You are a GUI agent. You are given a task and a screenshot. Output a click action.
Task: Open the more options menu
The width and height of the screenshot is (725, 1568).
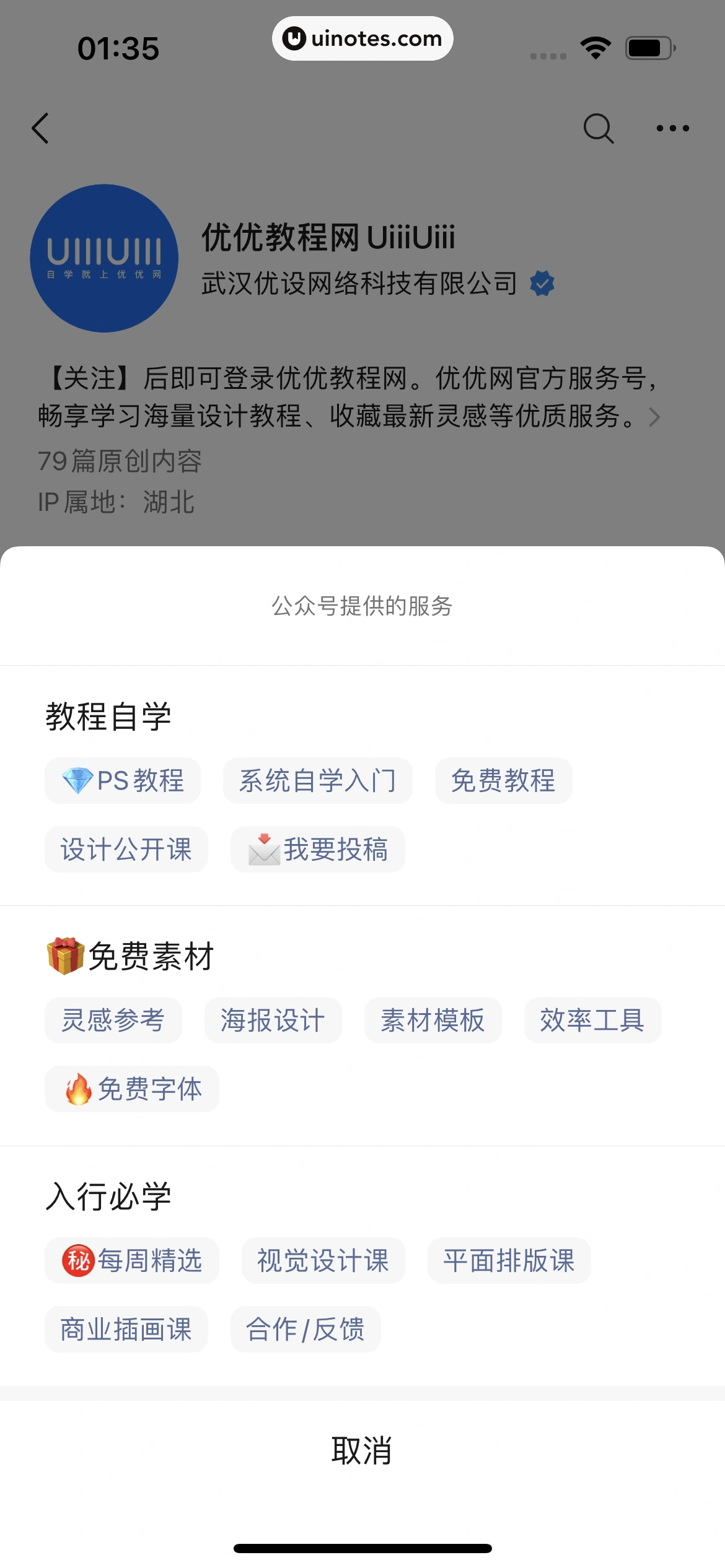coord(674,128)
